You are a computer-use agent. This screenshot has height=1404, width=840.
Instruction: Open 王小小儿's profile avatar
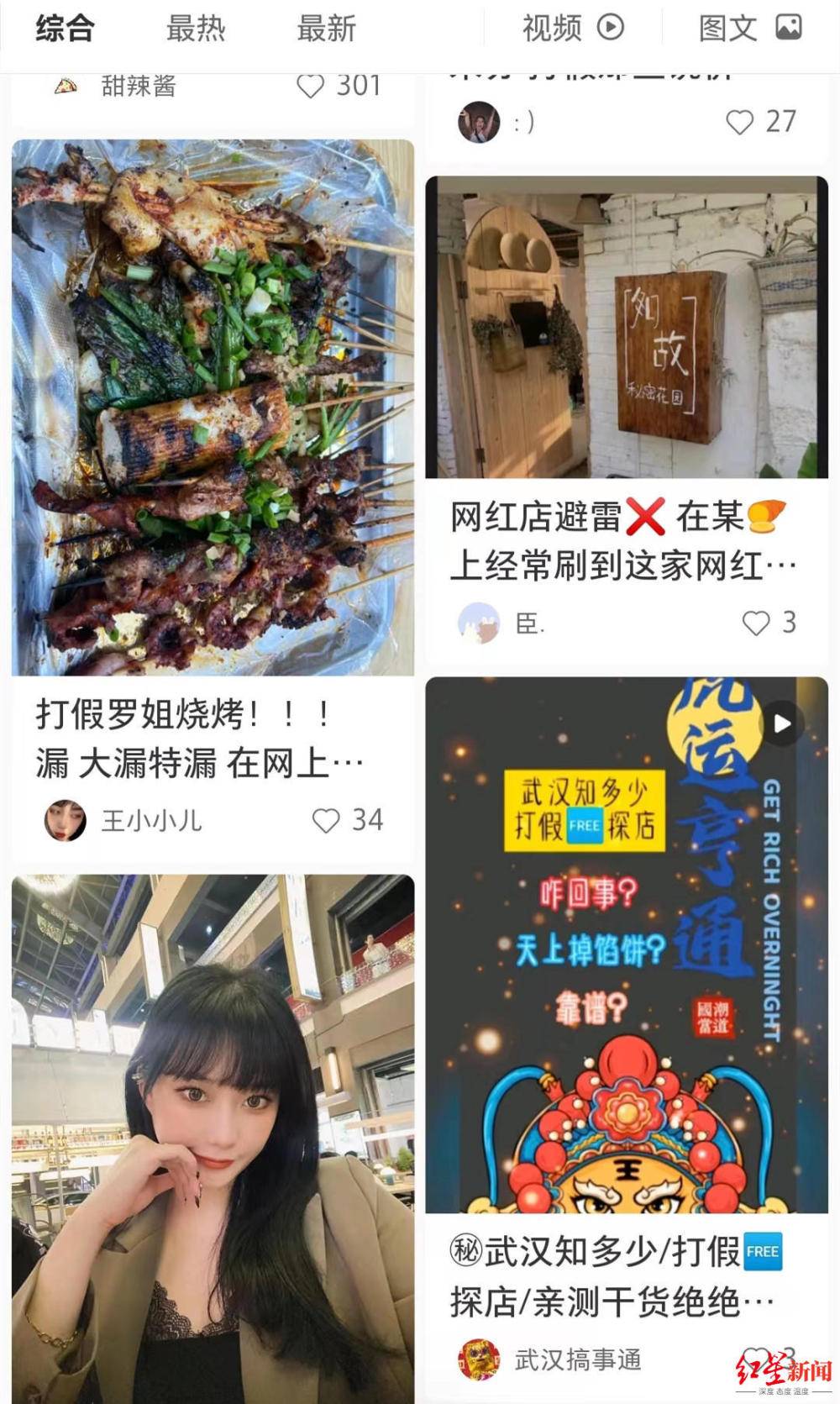pyautogui.click(x=65, y=820)
